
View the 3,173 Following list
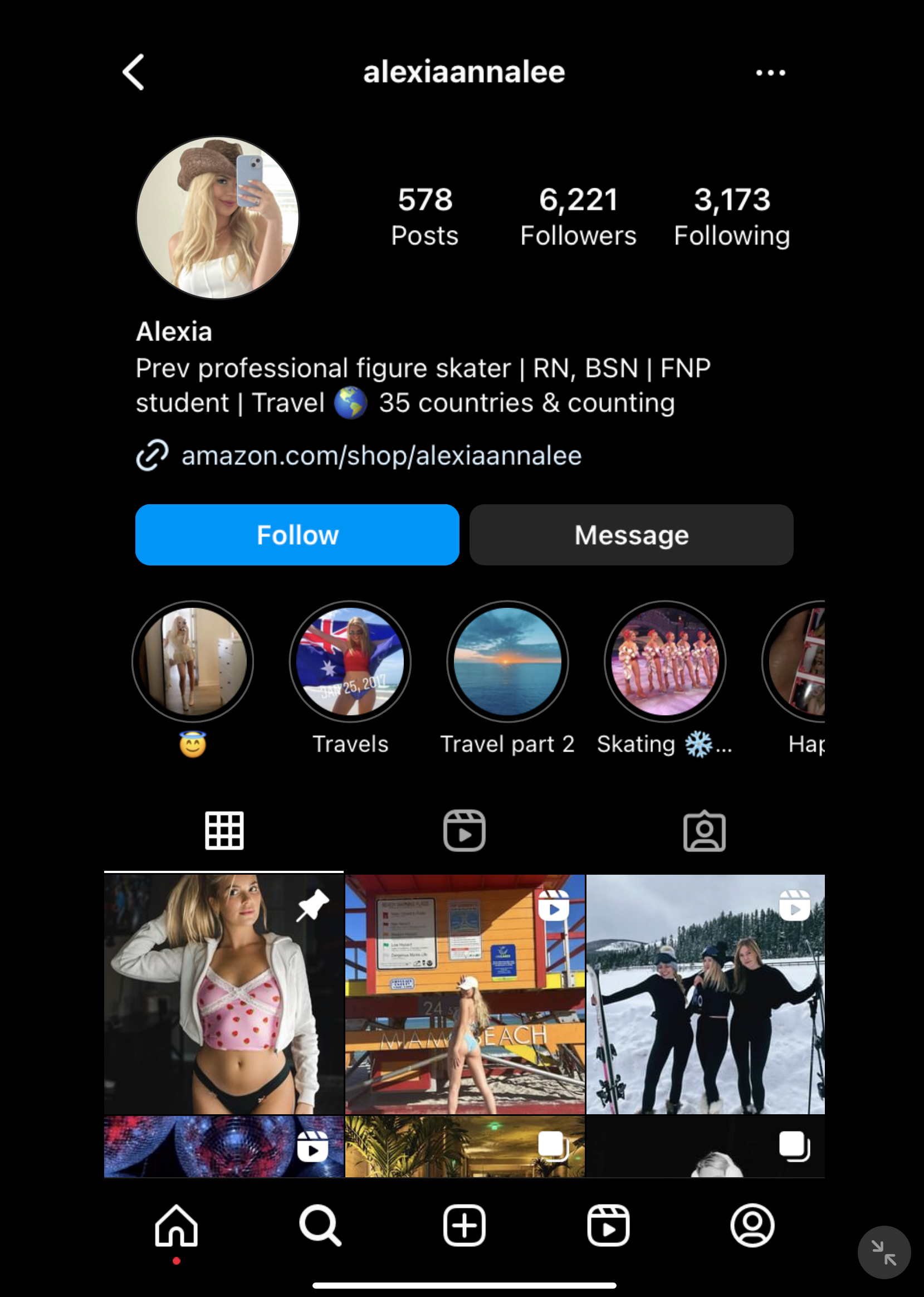tap(732, 216)
